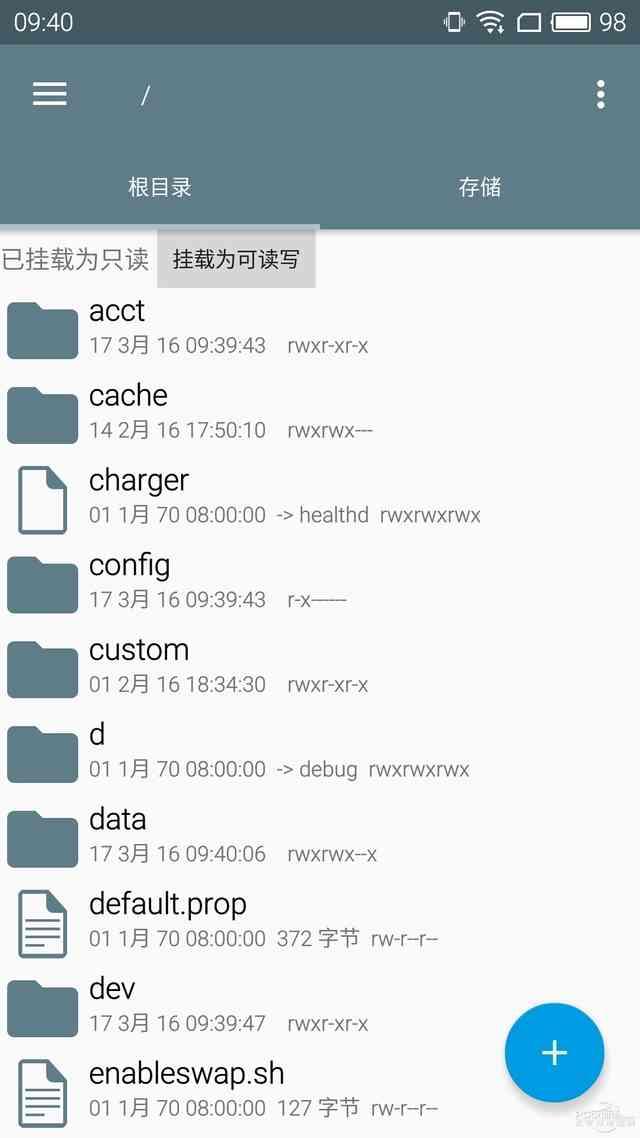Open the dev folder
The image size is (640, 1138).
pyautogui.click(x=320, y=1008)
